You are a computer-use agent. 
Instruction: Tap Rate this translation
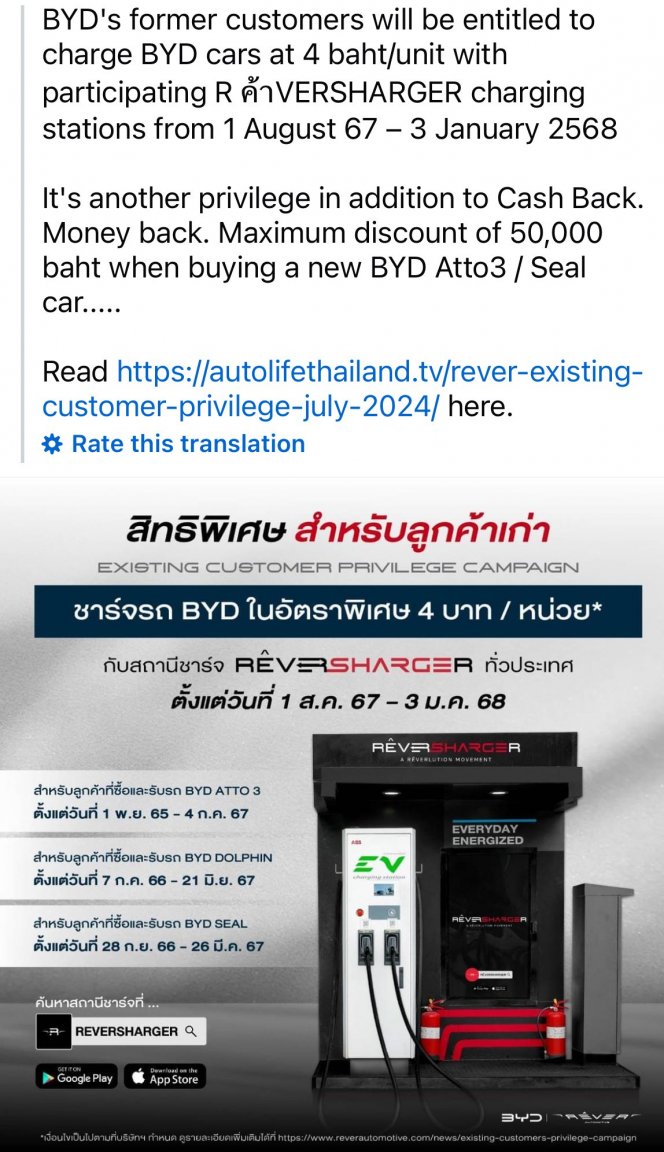coord(187,444)
